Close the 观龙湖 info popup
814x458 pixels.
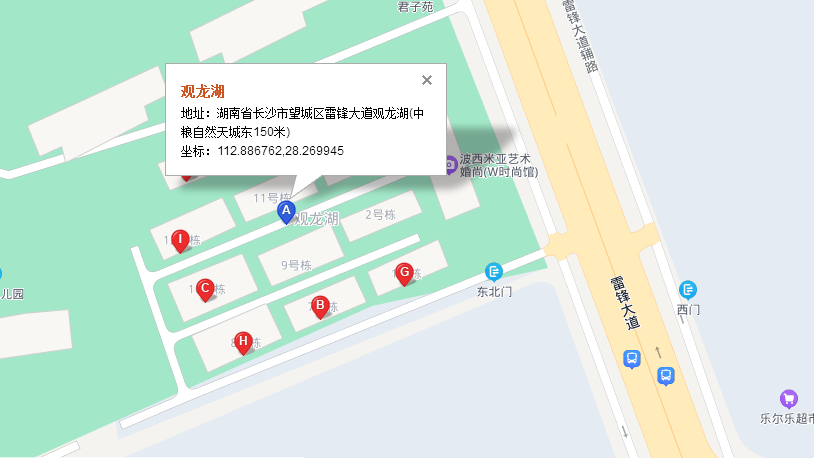pyautogui.click(x=427, y=80)
